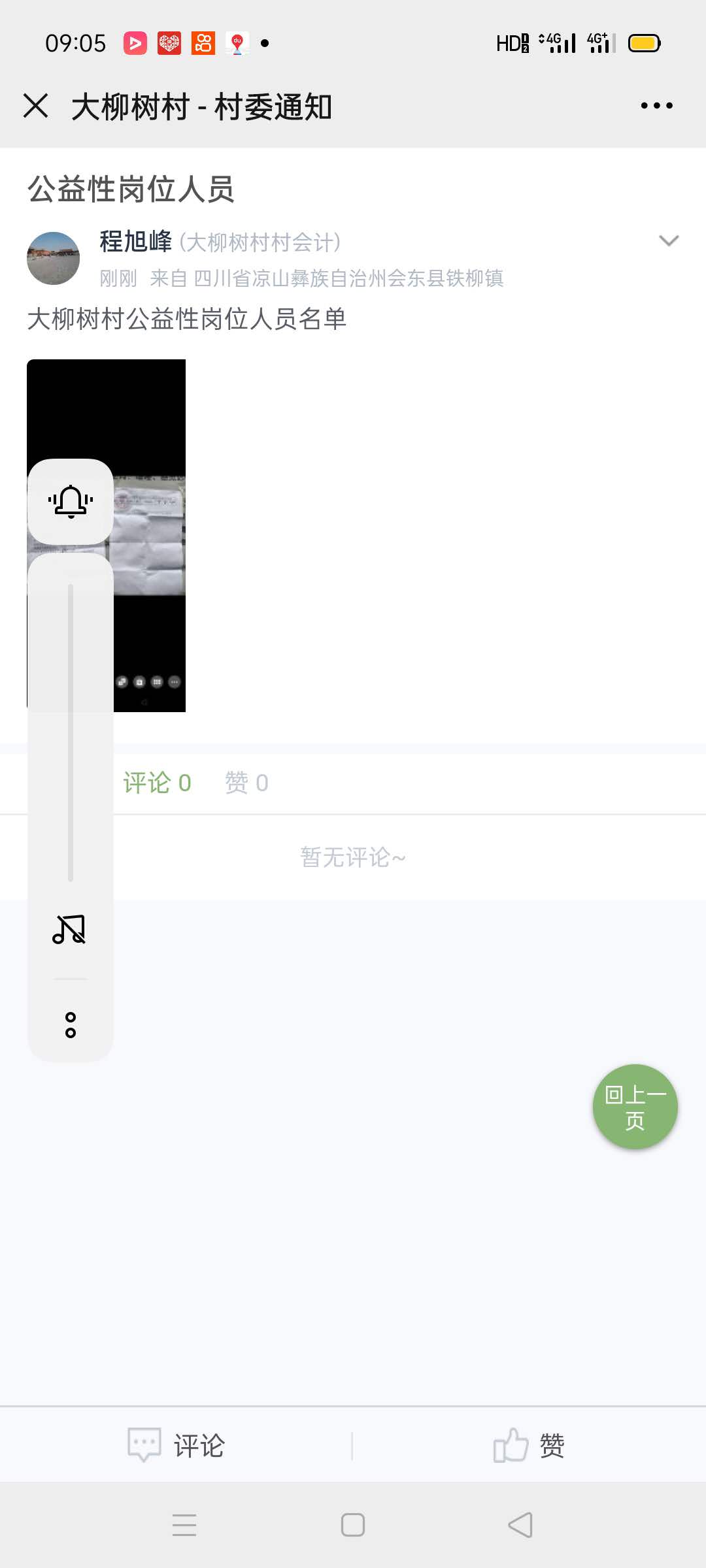Tap the 回上一页 floating button
Viewport: 706px width, 1568px height.
pyautogui.click(x=635, y=1107)
